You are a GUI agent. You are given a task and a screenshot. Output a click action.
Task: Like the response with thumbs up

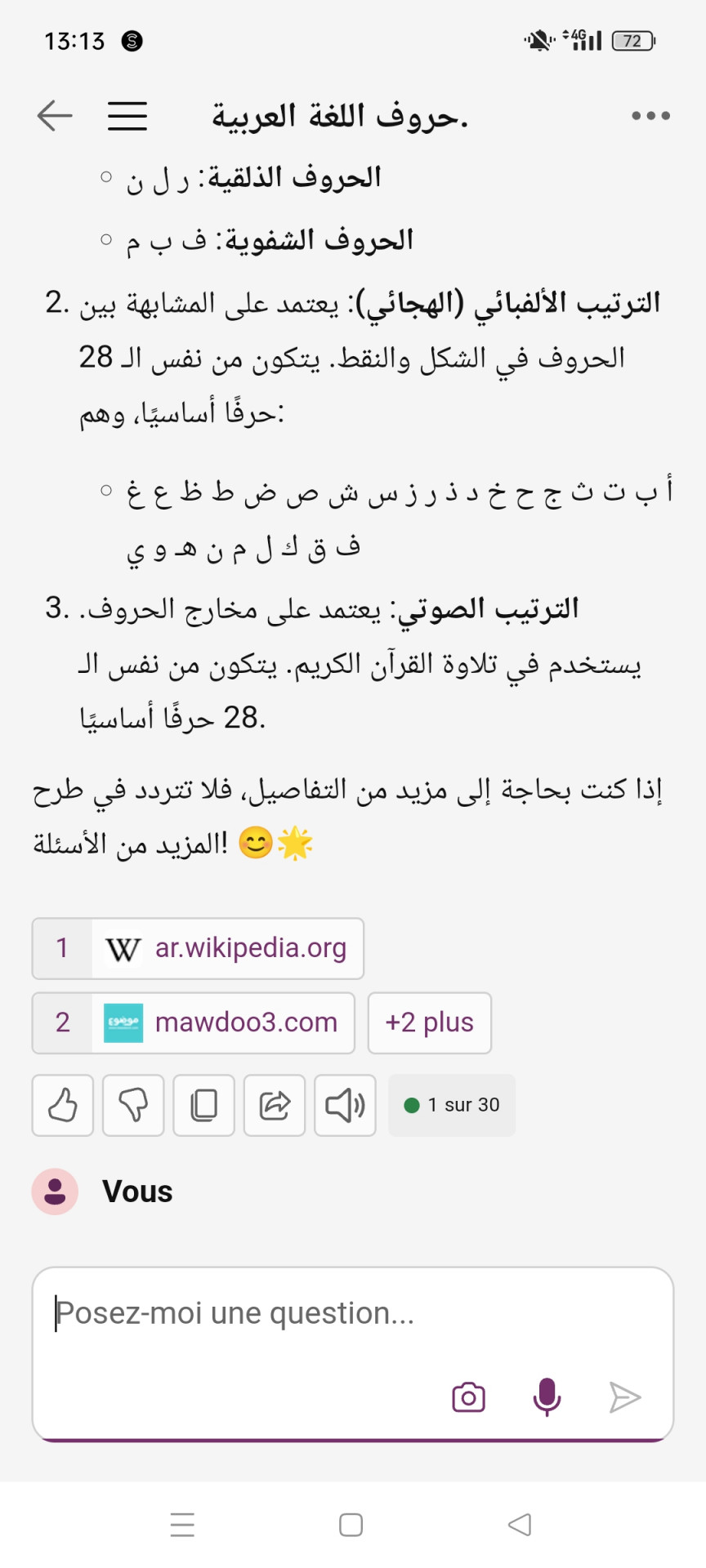tap(63, 1105)
